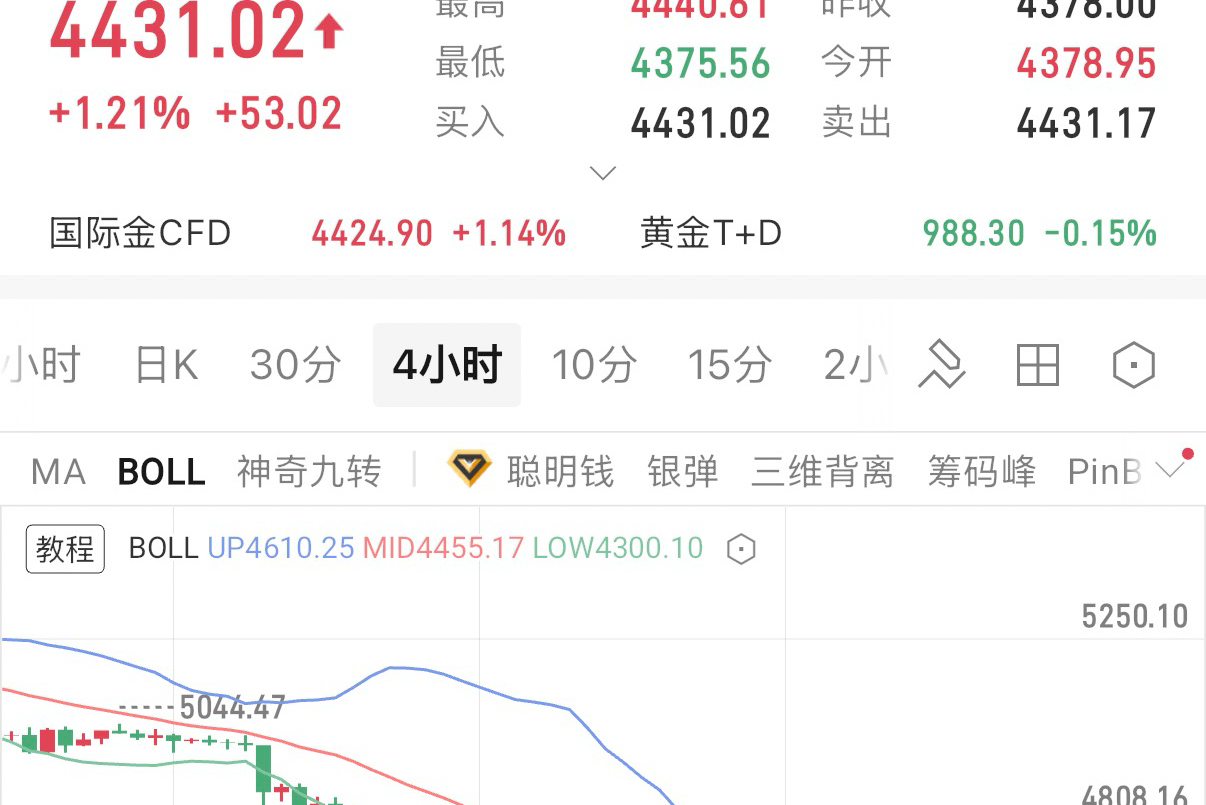The height and width of the screenshot is (805, 1206).
Task: Expand the quote details chevron
Action: pos(603,174)
